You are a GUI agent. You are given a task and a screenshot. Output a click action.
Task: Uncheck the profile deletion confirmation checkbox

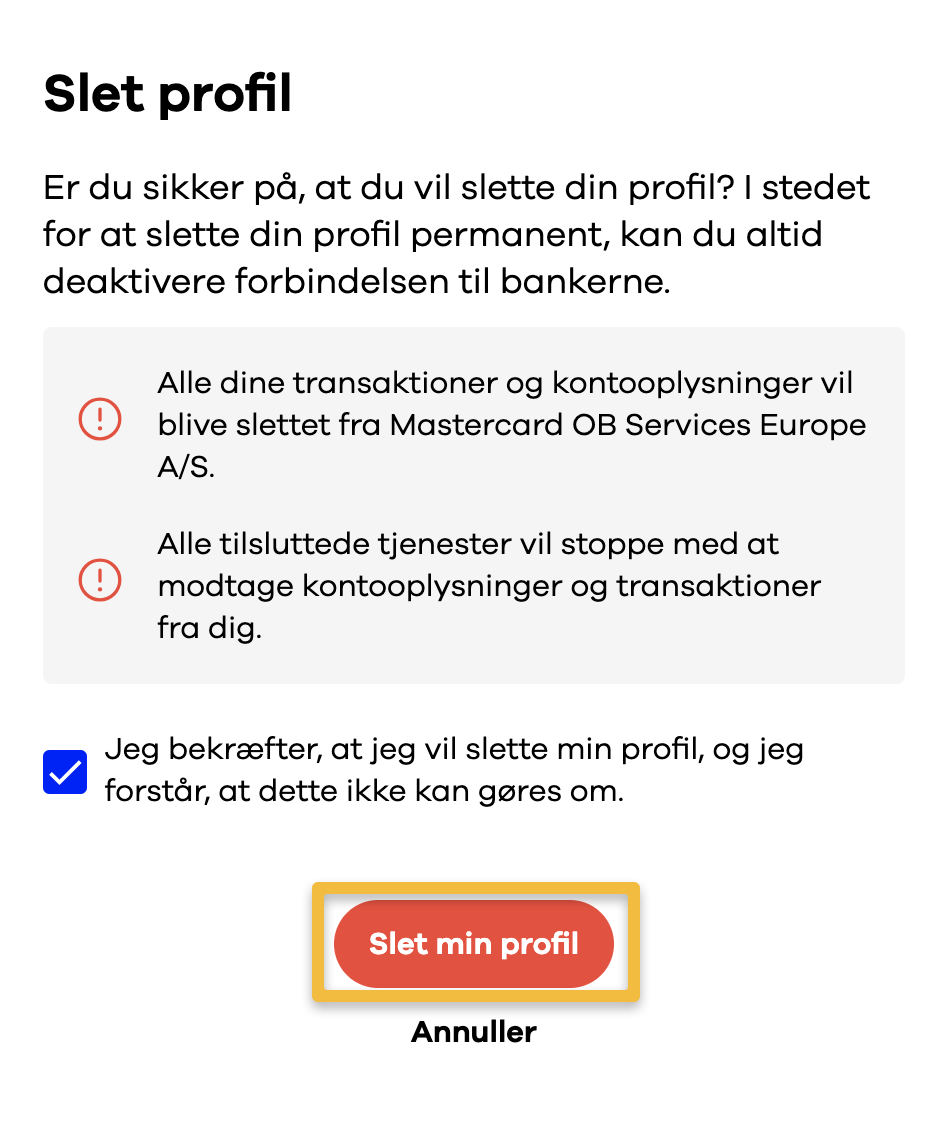[x=64, y=771]
